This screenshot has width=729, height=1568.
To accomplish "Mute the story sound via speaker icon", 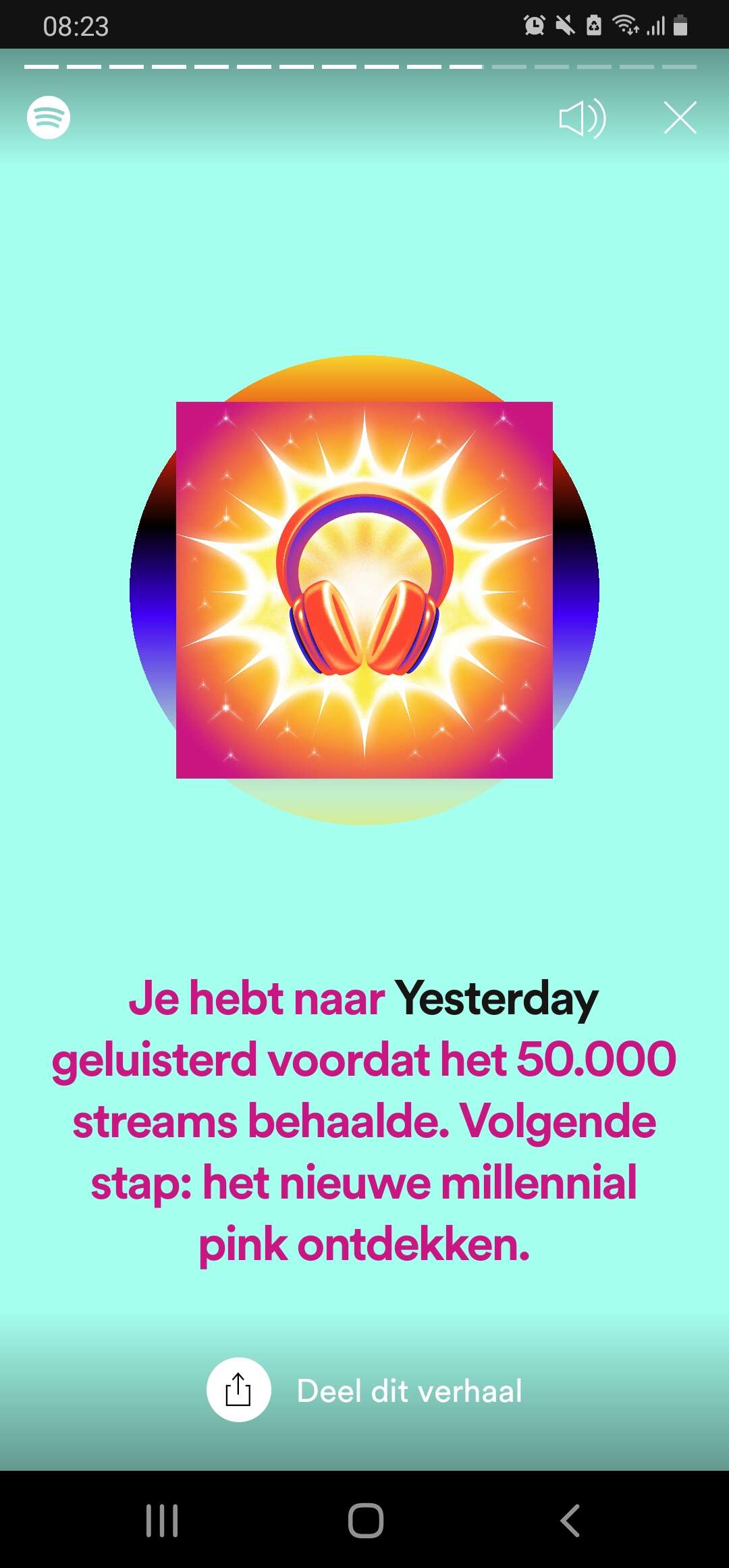I will click(x=583, y=118).
